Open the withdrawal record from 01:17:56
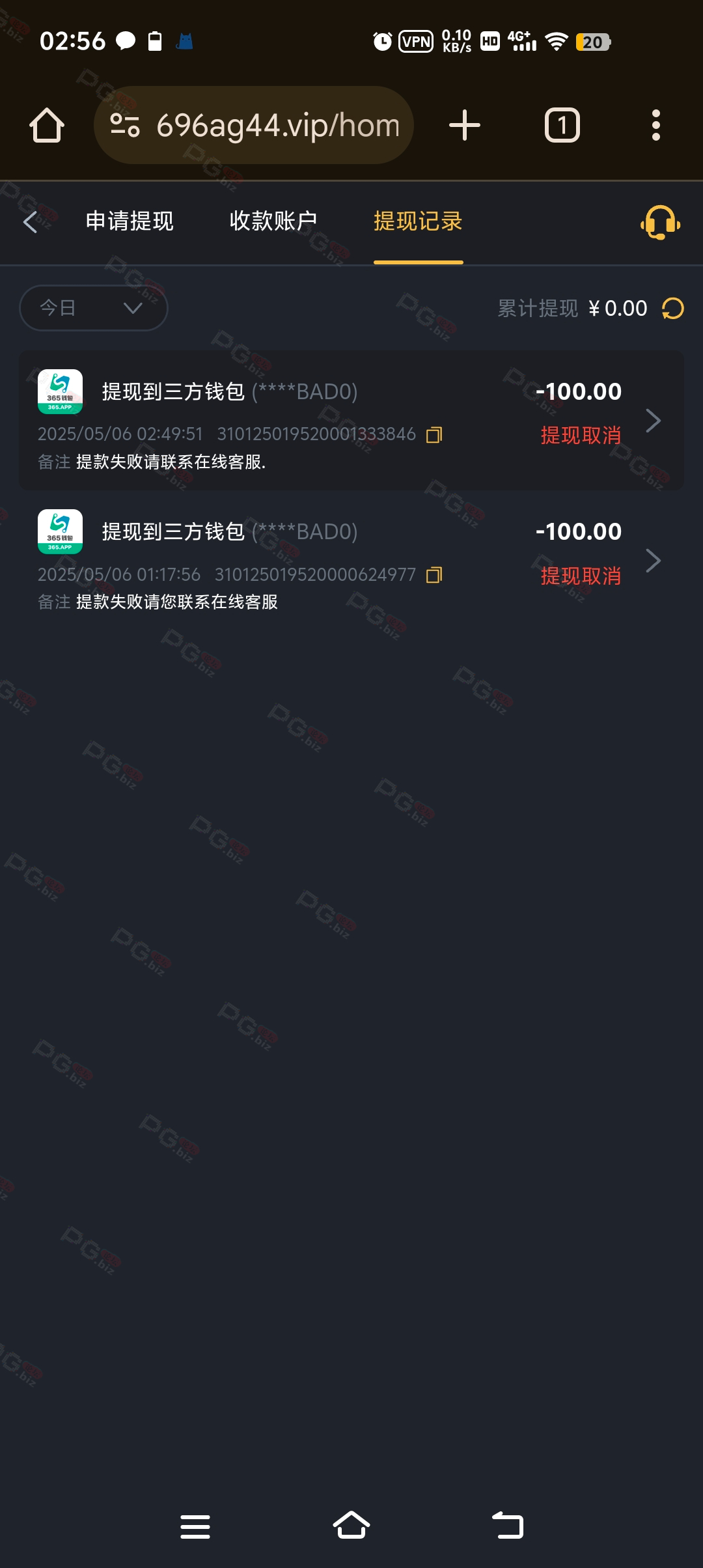The height and width of the screenshot is (1568, 703). (x=351, y=561)
